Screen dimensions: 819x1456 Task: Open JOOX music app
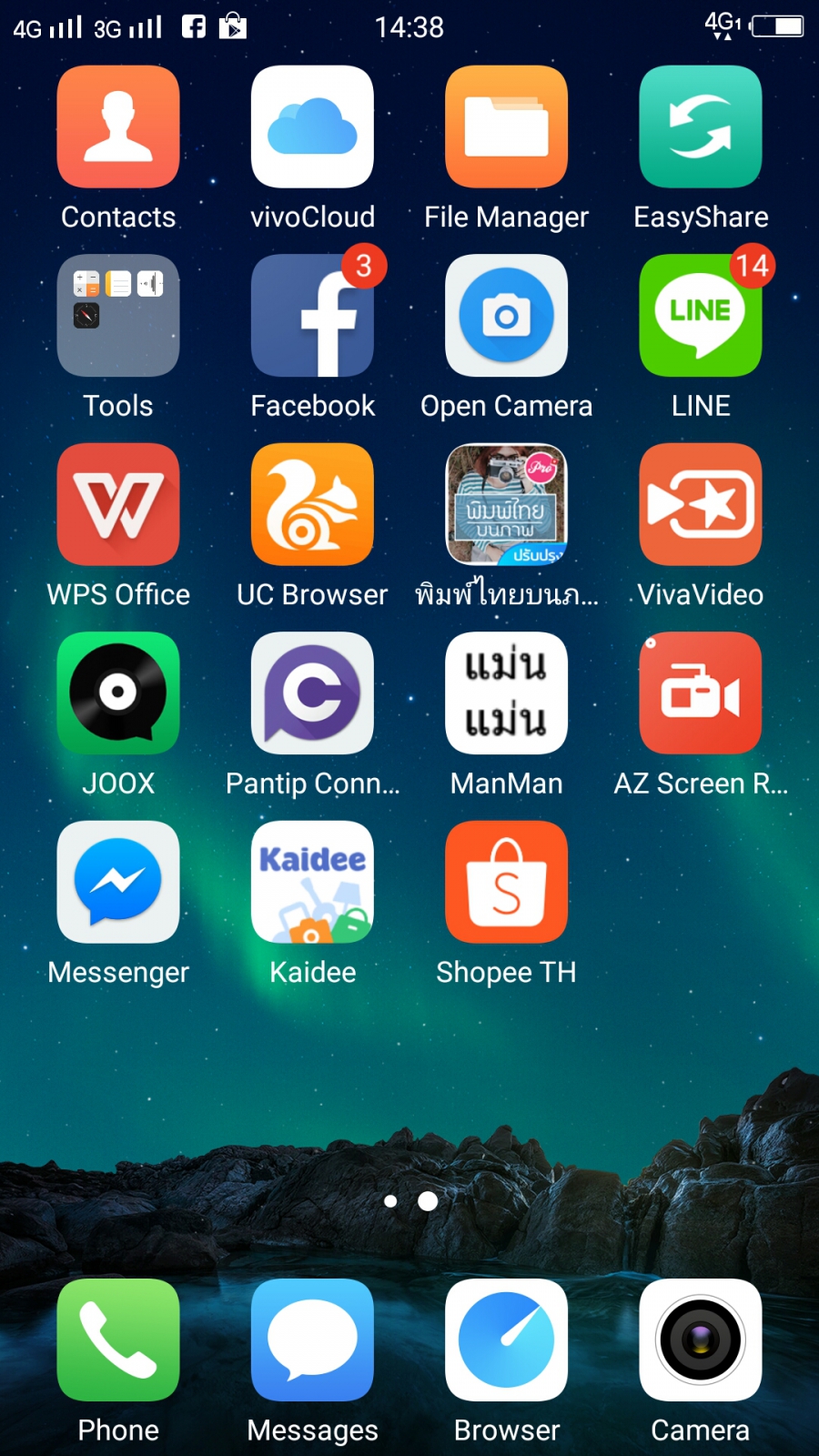click(x=118, y=693)
